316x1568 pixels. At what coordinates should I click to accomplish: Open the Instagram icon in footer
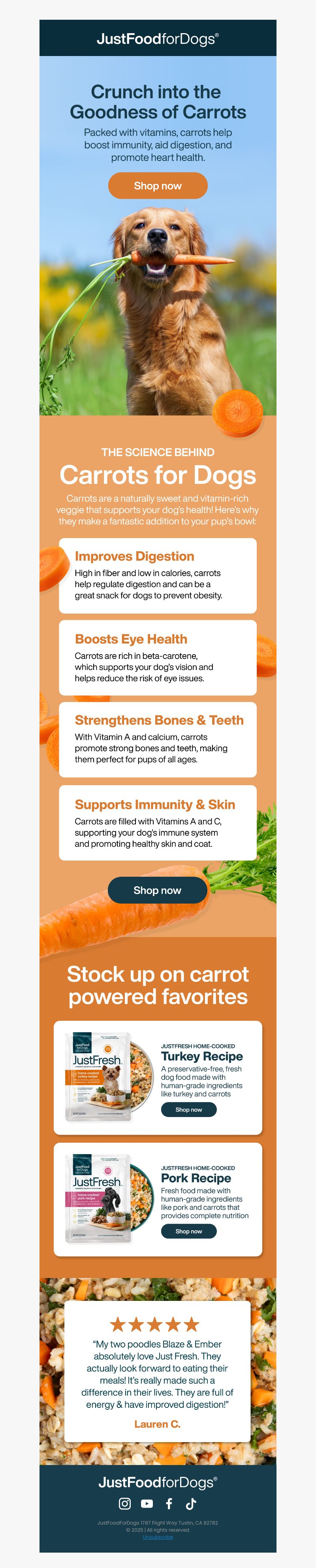coord(125,1503)
